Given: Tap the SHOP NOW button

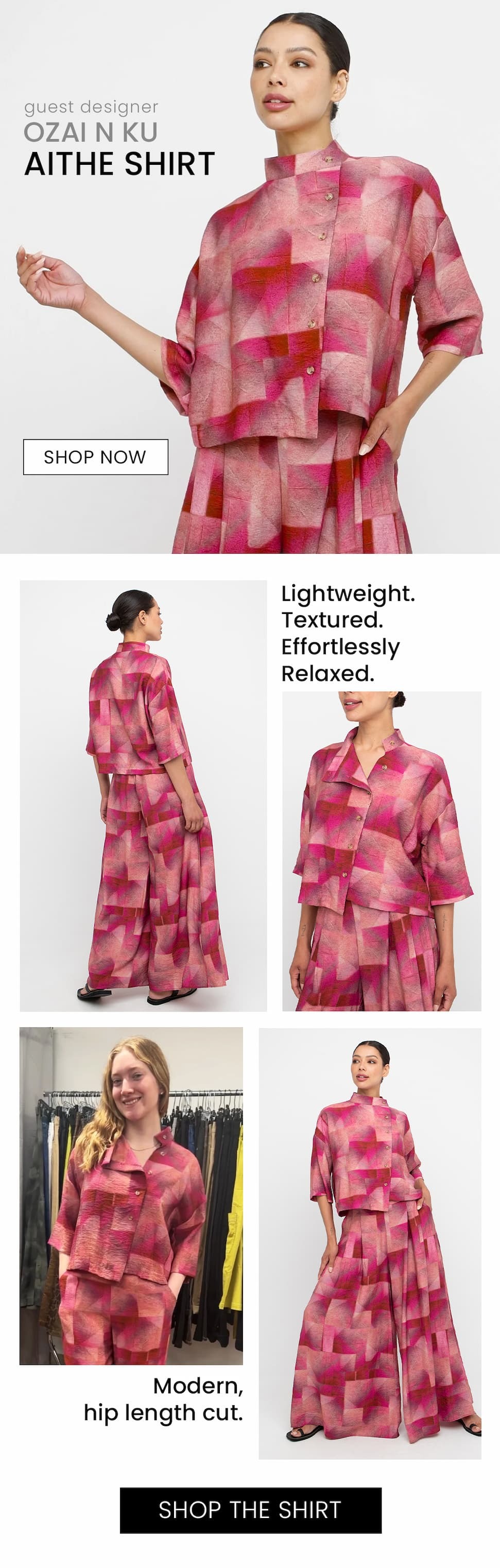Looking at the screenshot, I should 95,456.
